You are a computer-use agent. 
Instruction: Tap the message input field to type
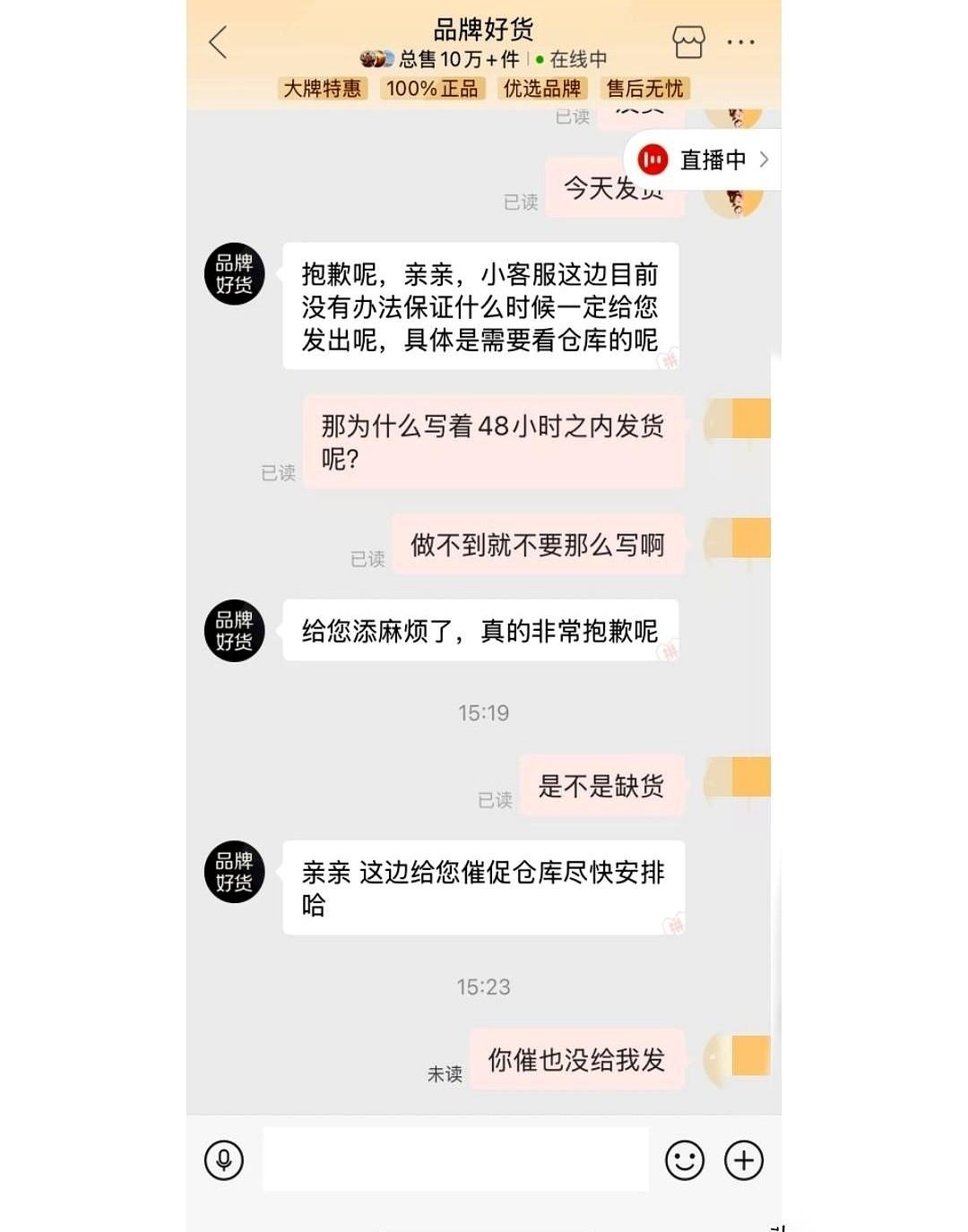[x=455, y=1159]
